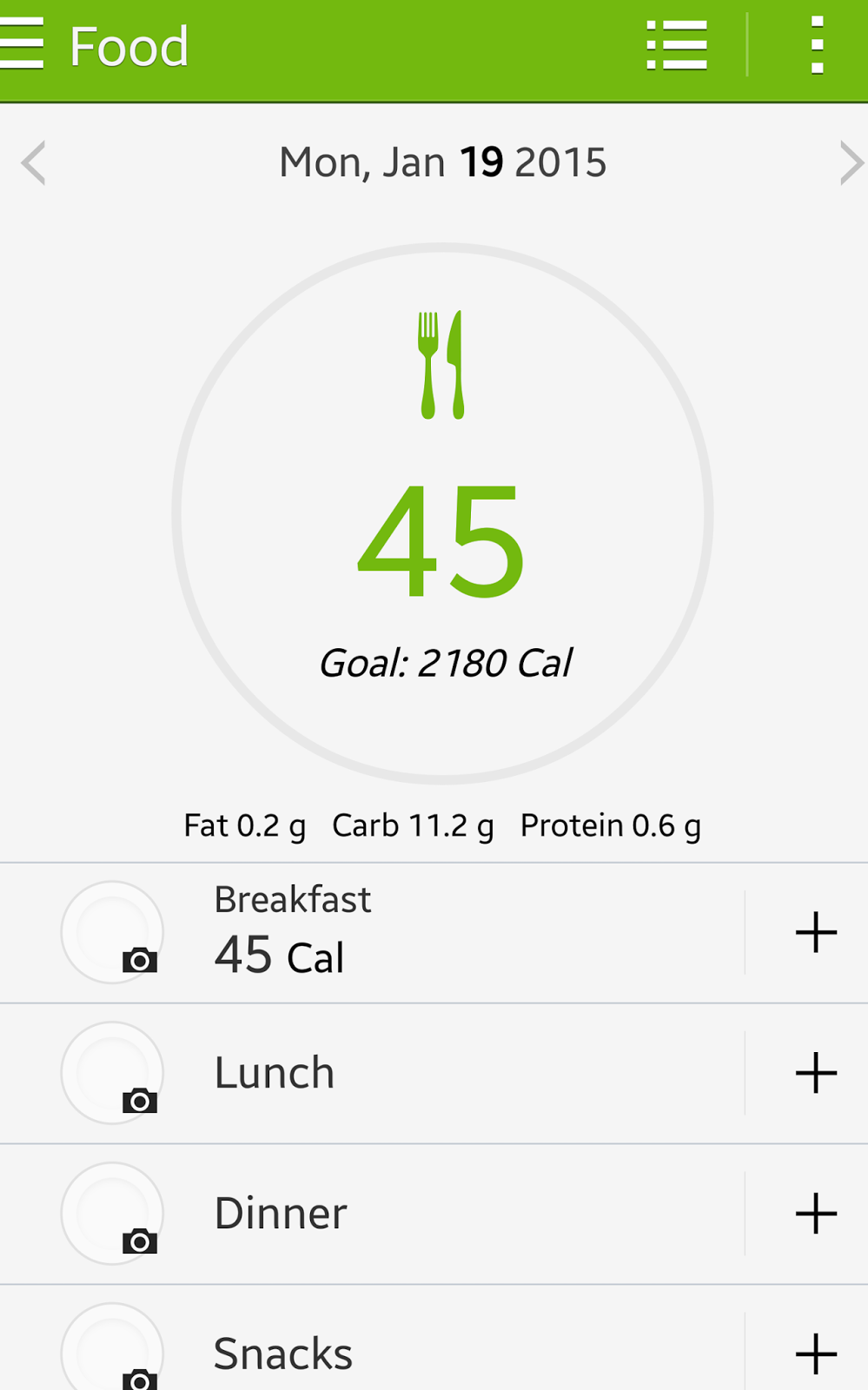This screenshot has height=1390, width=868.
Task: Open the navigation drawer menu
Action: coord(23,45)
